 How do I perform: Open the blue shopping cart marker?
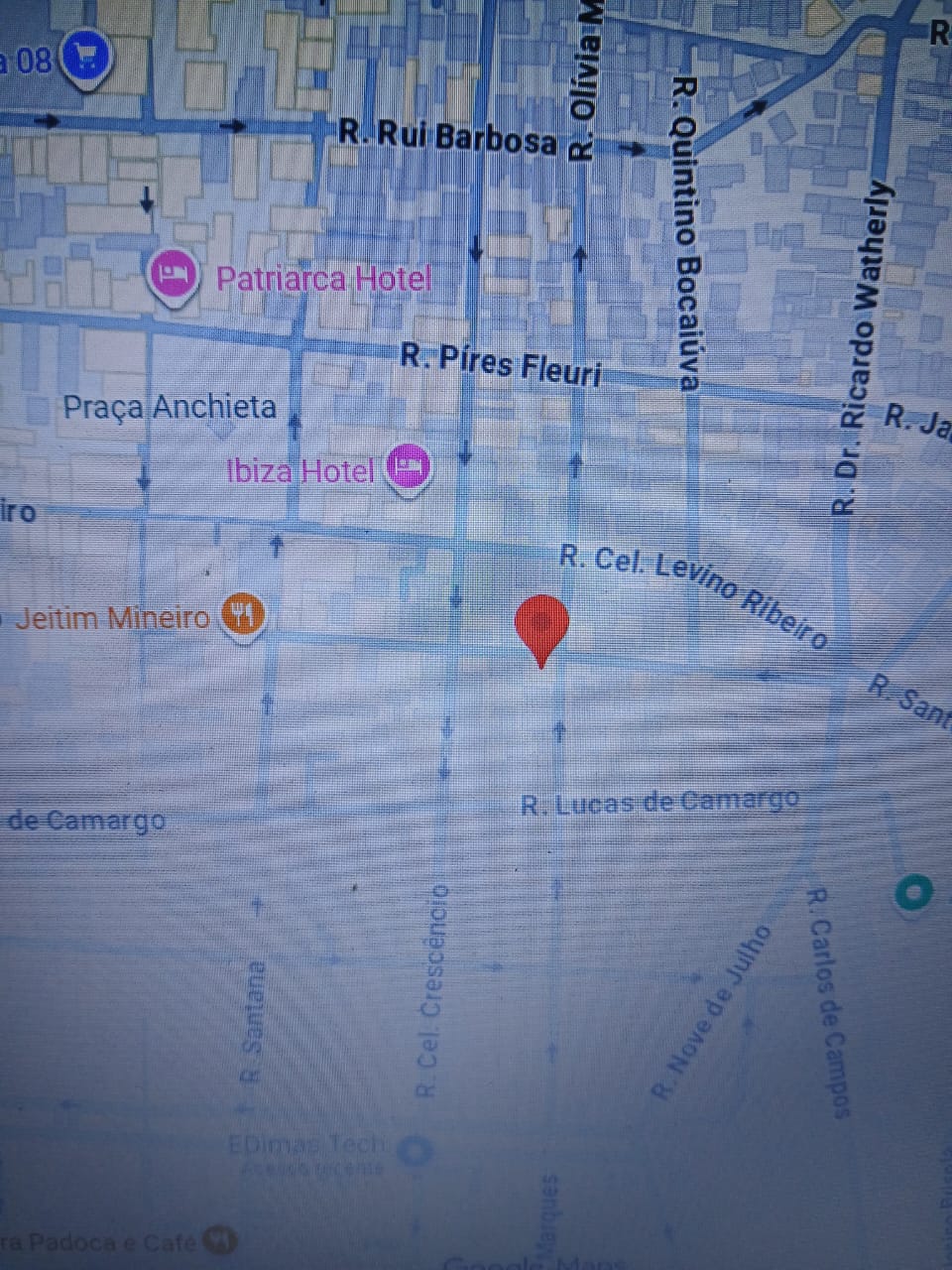tap(87, 59)
